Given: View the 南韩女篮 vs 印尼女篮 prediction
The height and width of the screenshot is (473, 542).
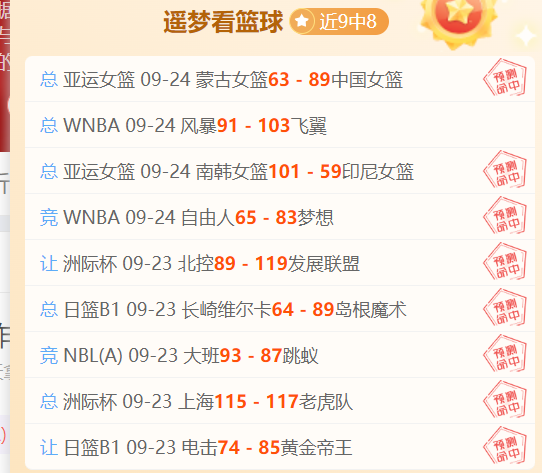Looking at the screenshot, I should pos(280,171).
